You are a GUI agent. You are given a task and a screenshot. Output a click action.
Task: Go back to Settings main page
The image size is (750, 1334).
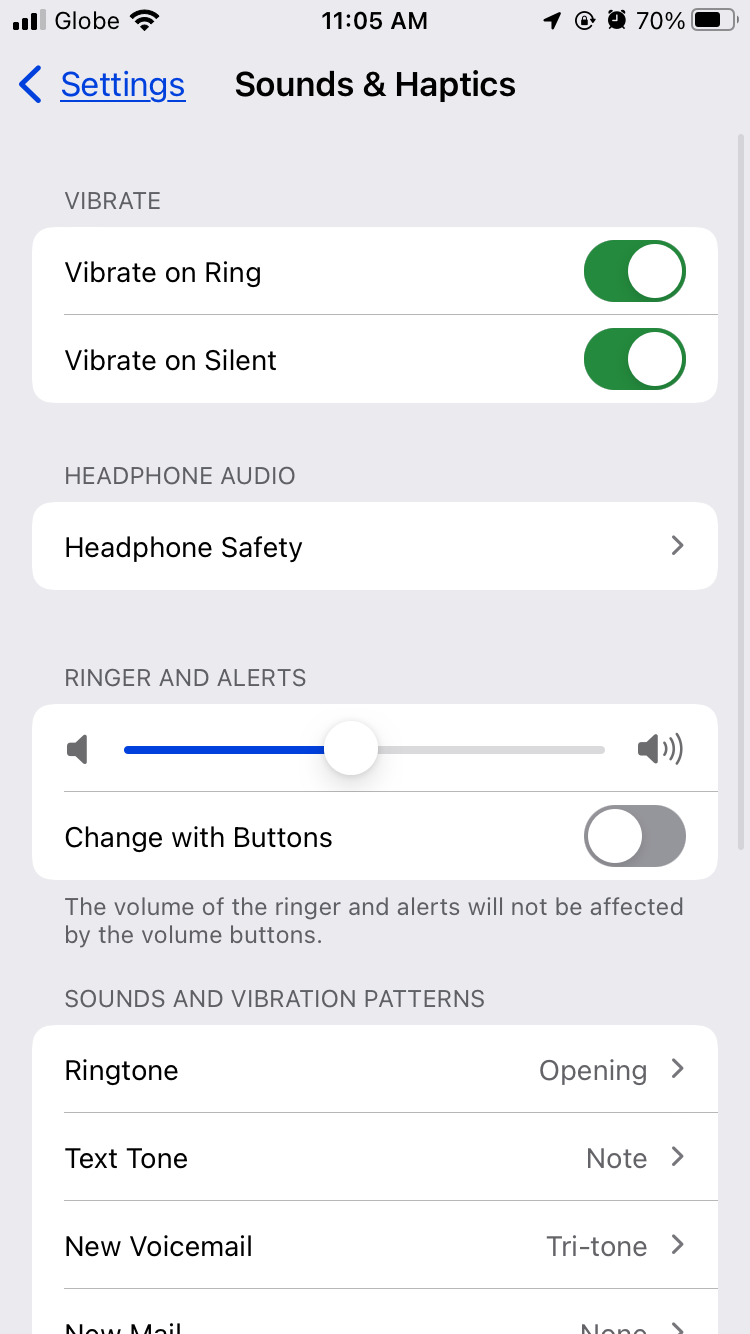click(x=122, y=85)
